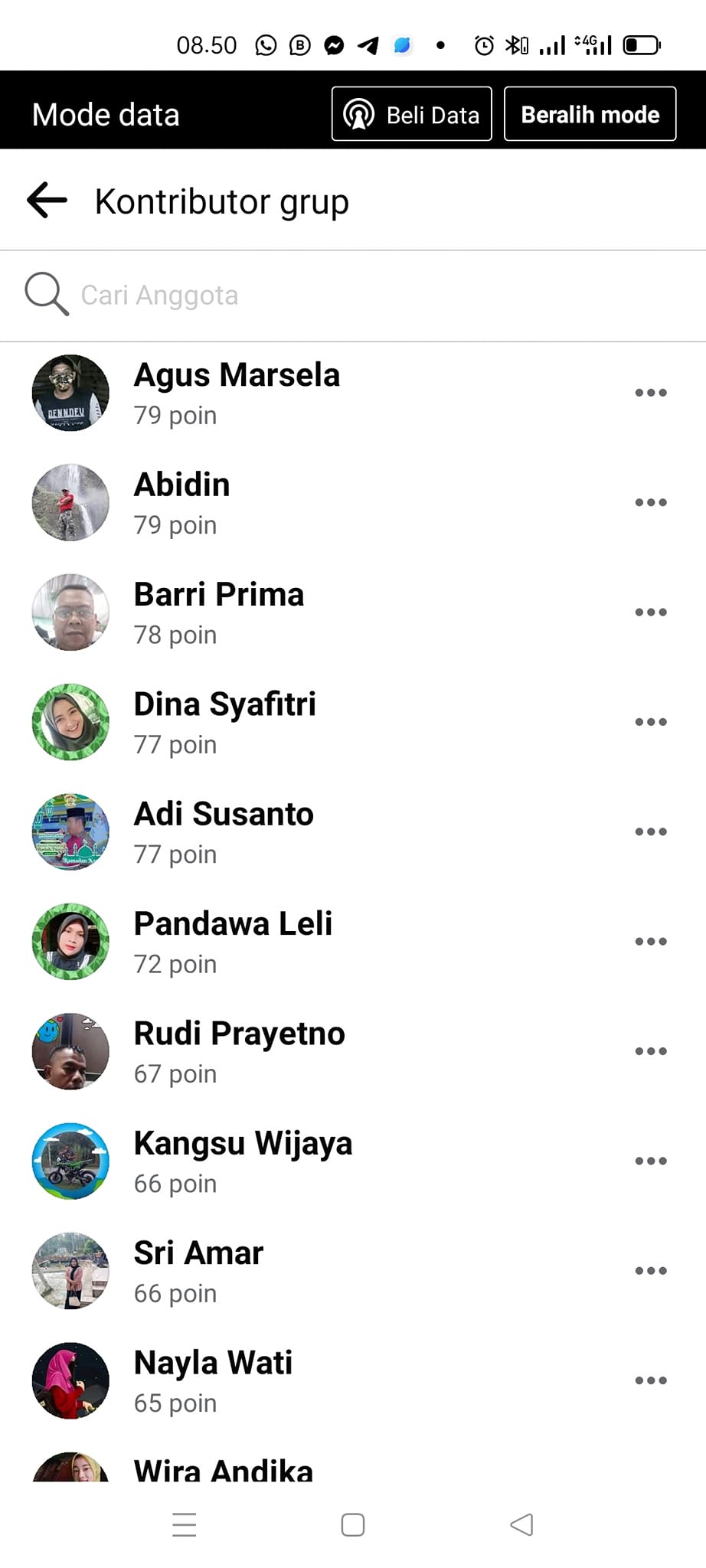Open more options for Nayla Wati
The image size is (706, 1568).
tap(650, 1380)
